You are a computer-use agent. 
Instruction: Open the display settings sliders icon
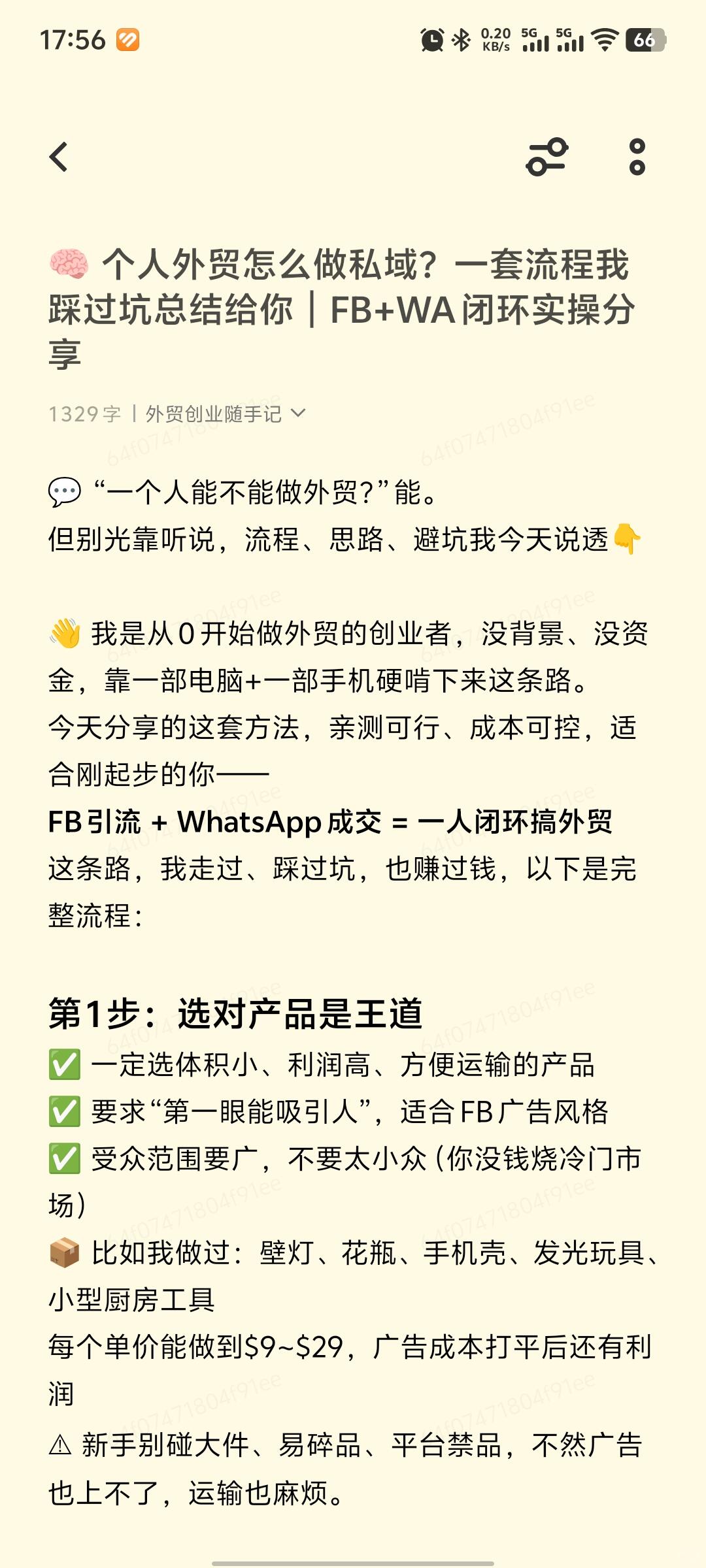pyautogui.click(x=547, y=157)
